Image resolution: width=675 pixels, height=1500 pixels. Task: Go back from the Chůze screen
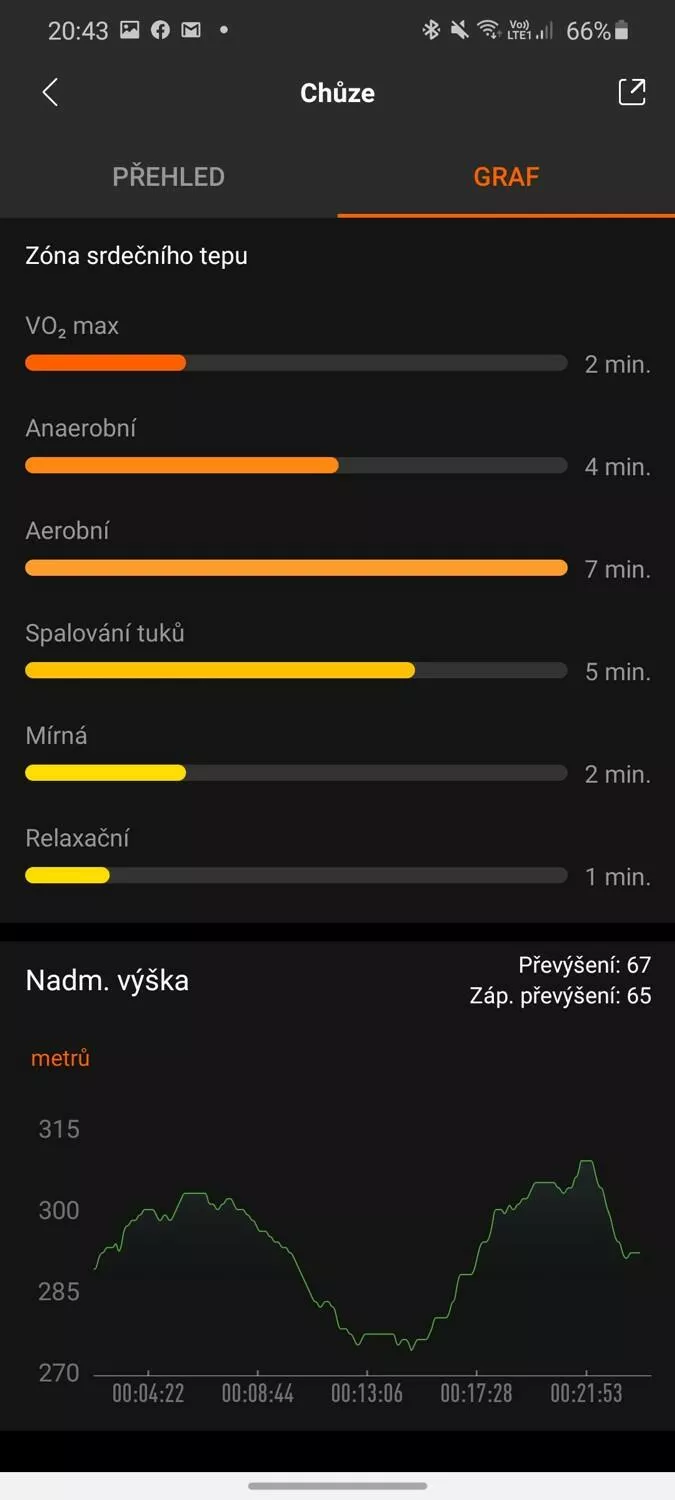[x=50, y=93]
